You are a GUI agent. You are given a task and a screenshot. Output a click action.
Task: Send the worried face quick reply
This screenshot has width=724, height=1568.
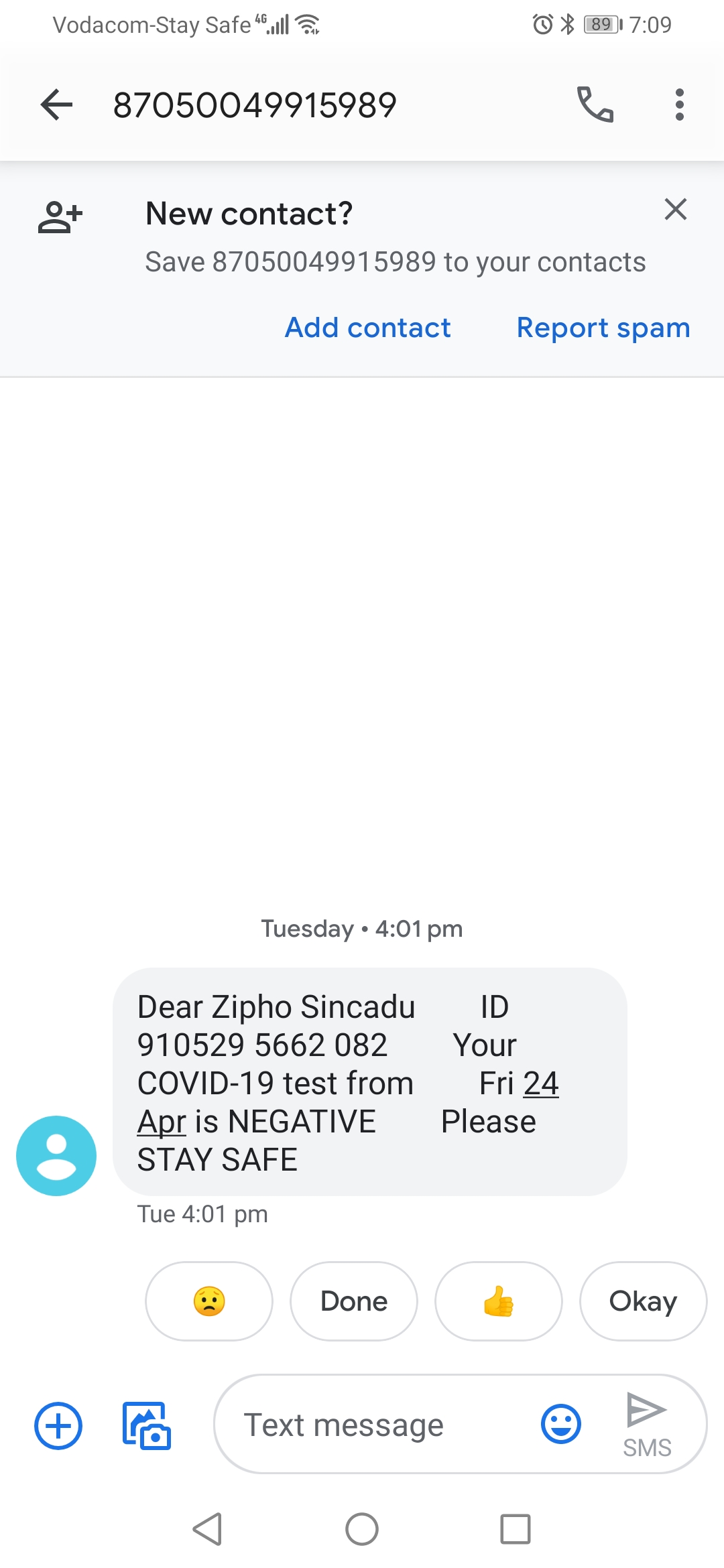point(209,1301)
